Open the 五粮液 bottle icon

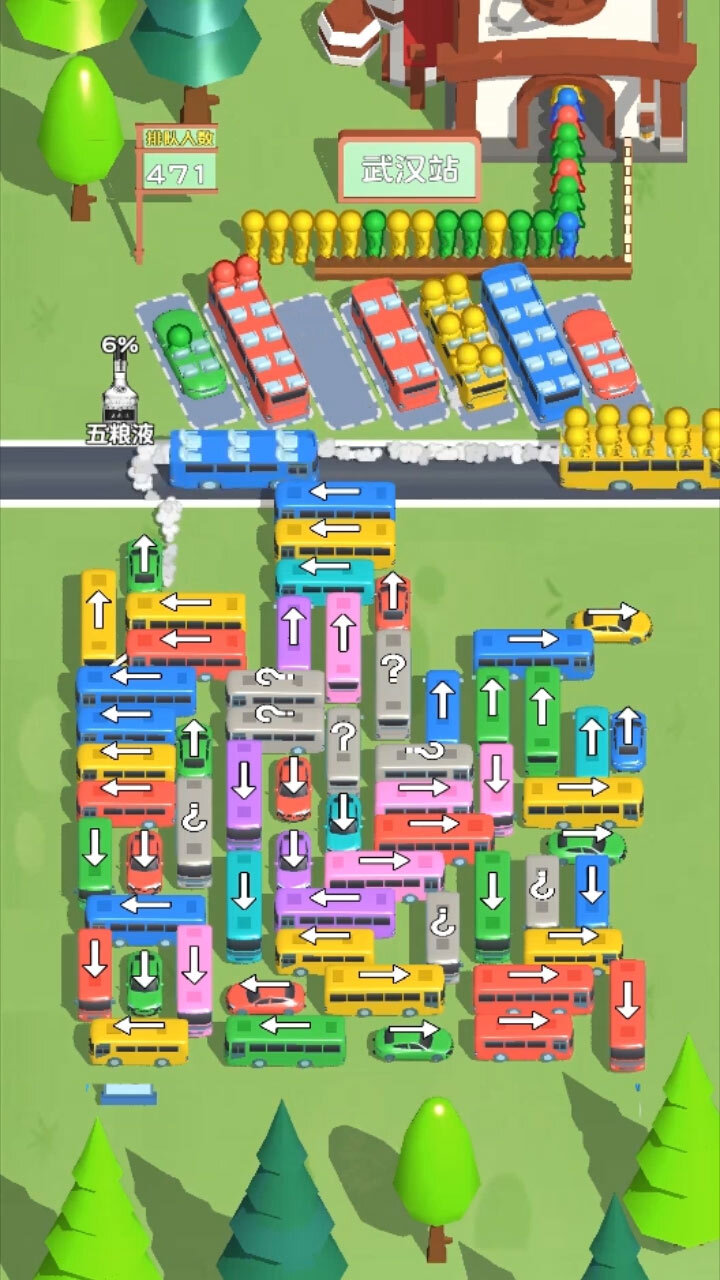(119, 393)
